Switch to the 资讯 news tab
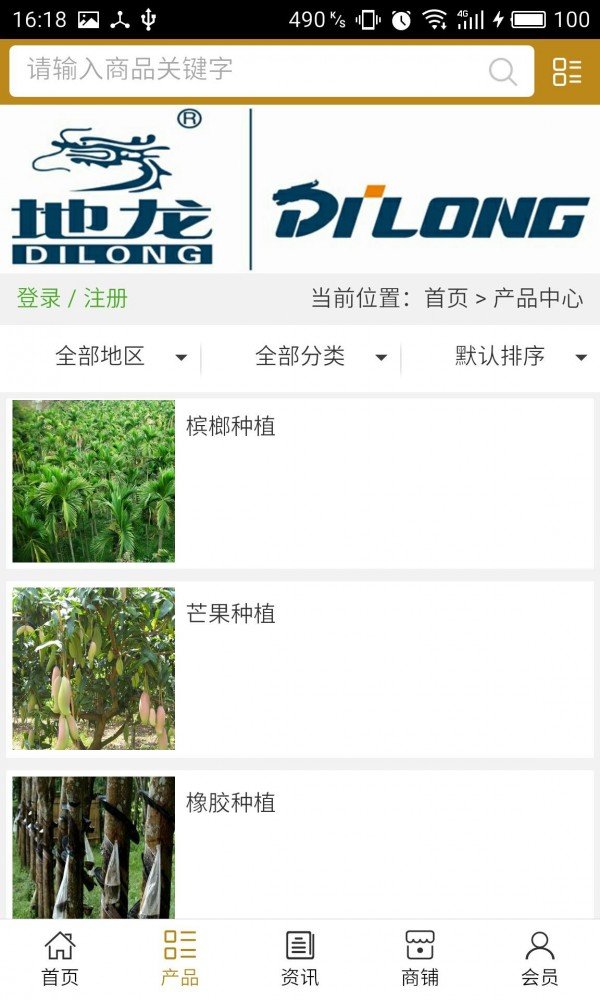This screenshot has height=1000, width=600. [x=300, y=959]
